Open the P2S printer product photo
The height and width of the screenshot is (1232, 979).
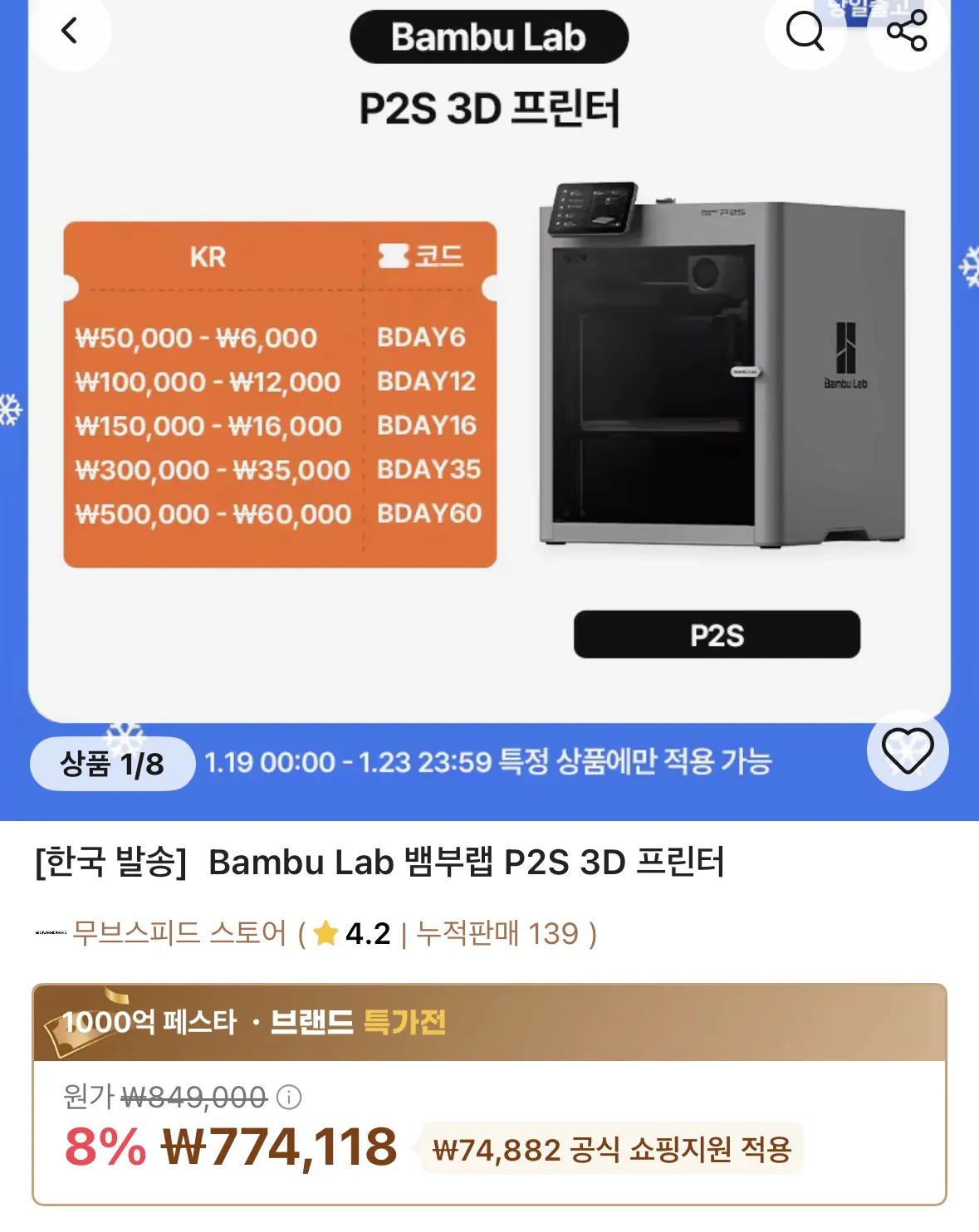pyautogui.click(x=714, y=374)
